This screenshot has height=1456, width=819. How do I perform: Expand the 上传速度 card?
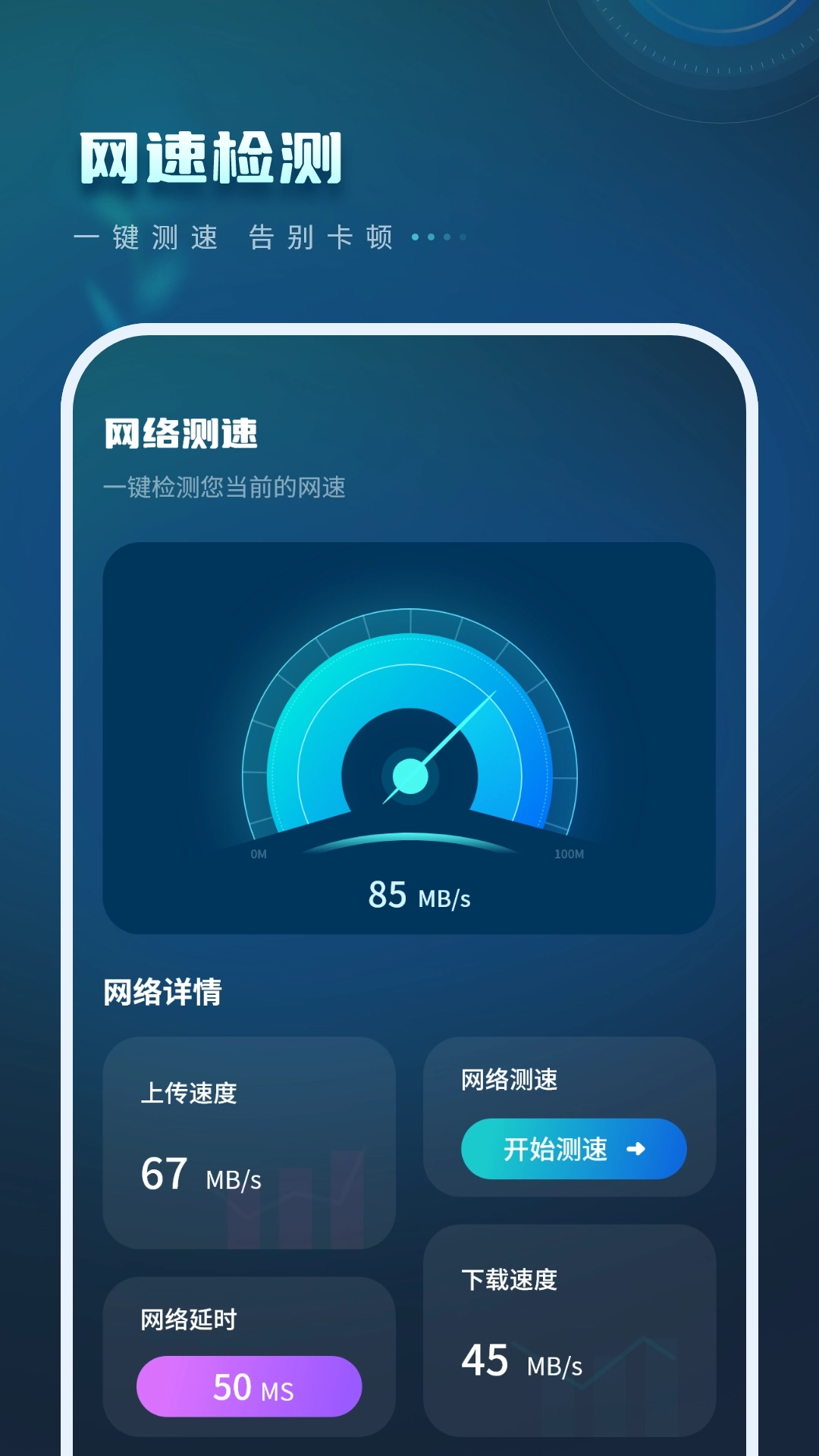[250, 1145]
